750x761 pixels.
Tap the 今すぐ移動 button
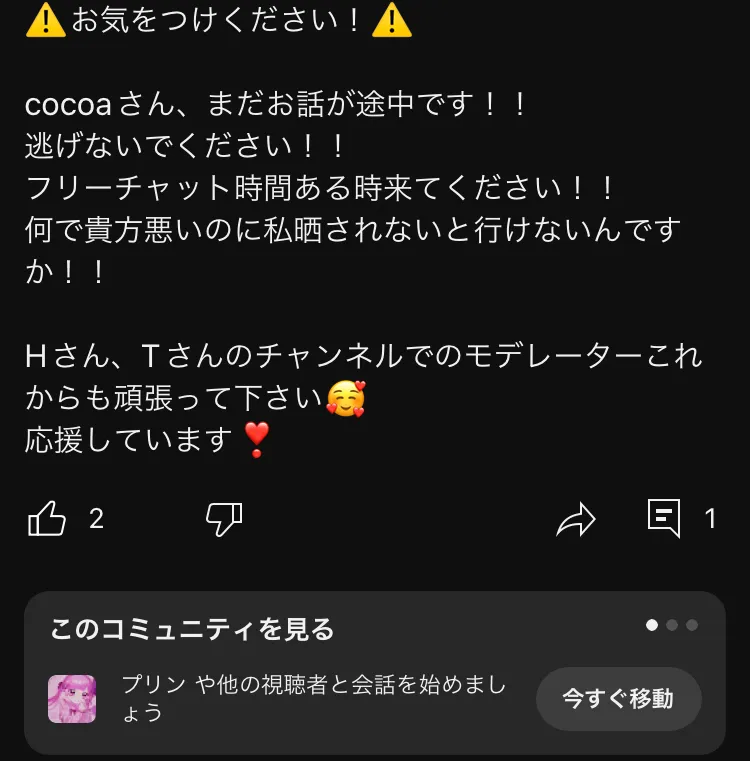tap(618, 699)
